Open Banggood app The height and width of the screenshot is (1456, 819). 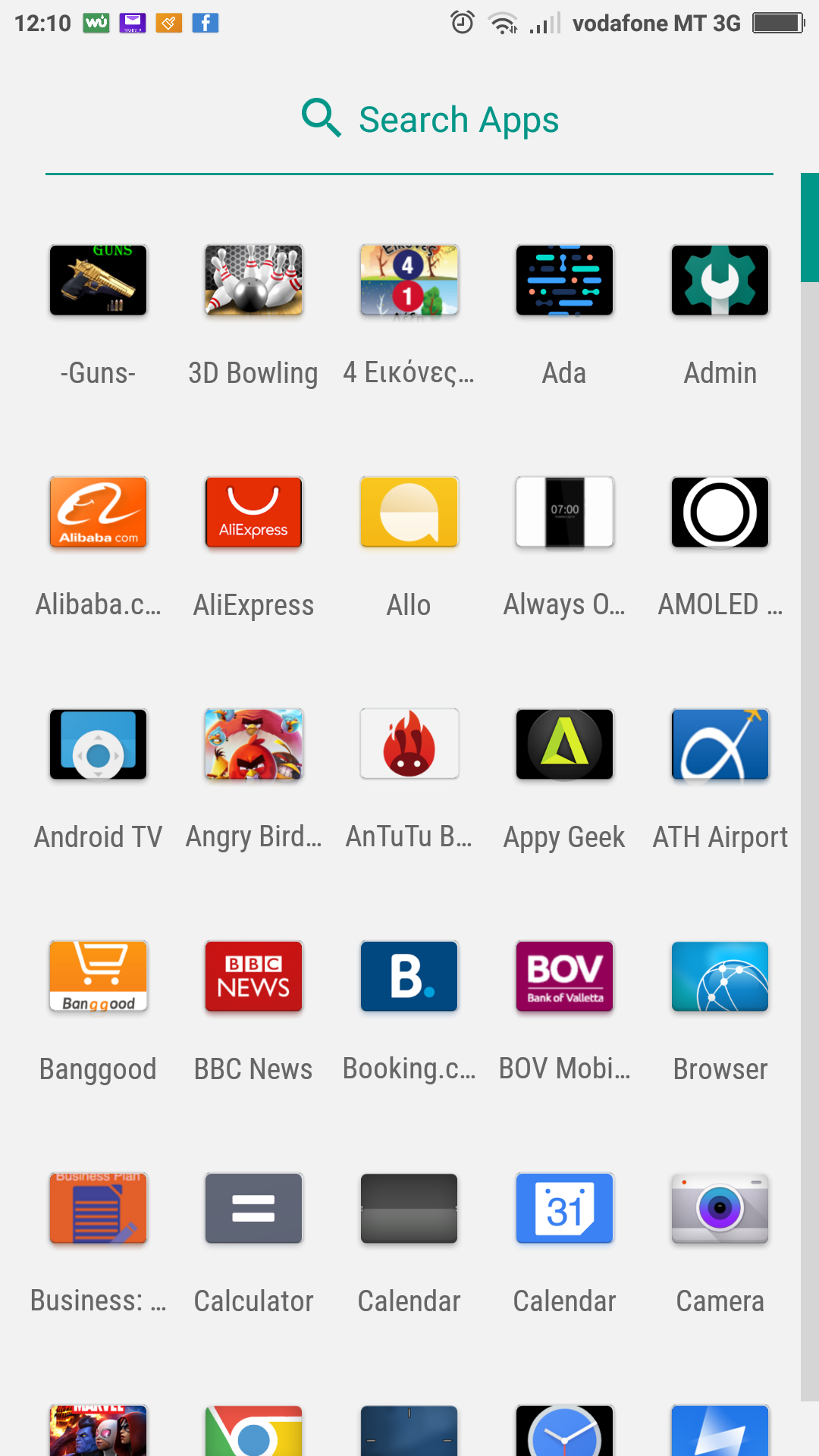[98, 977]
